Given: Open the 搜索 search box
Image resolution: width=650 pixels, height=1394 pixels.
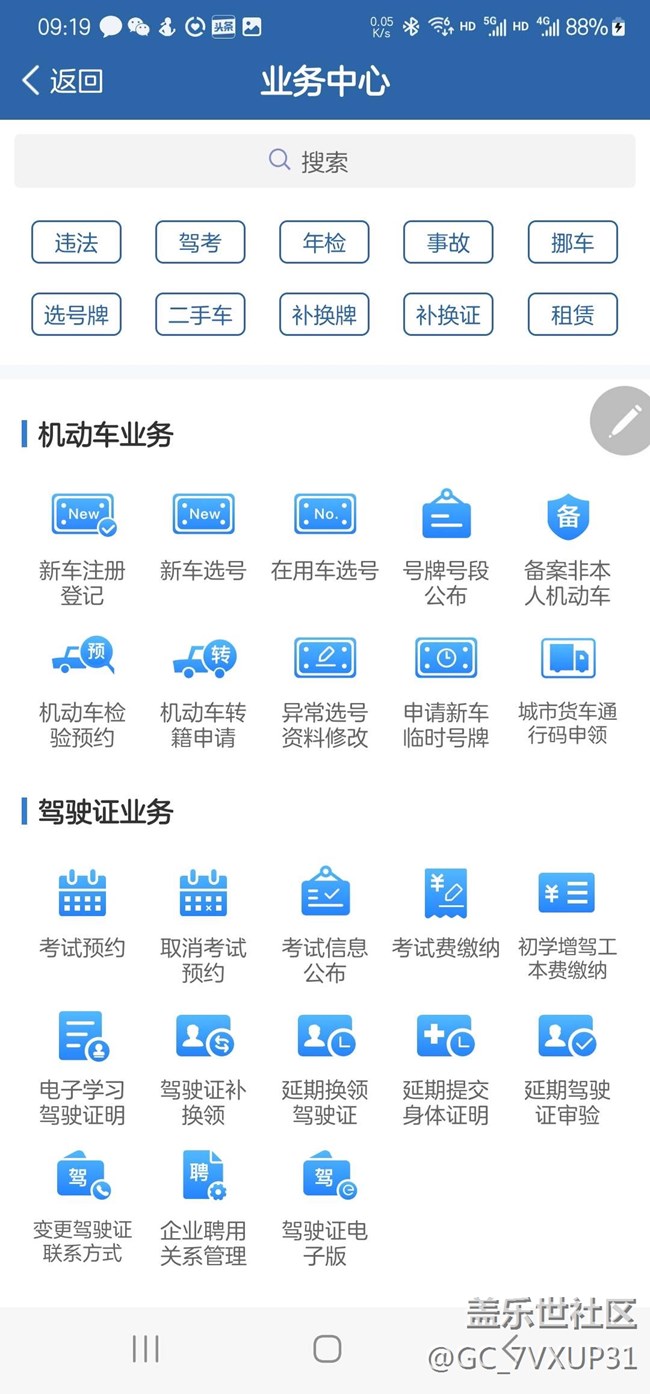Looking at the screenshot, I should (324, 161).
